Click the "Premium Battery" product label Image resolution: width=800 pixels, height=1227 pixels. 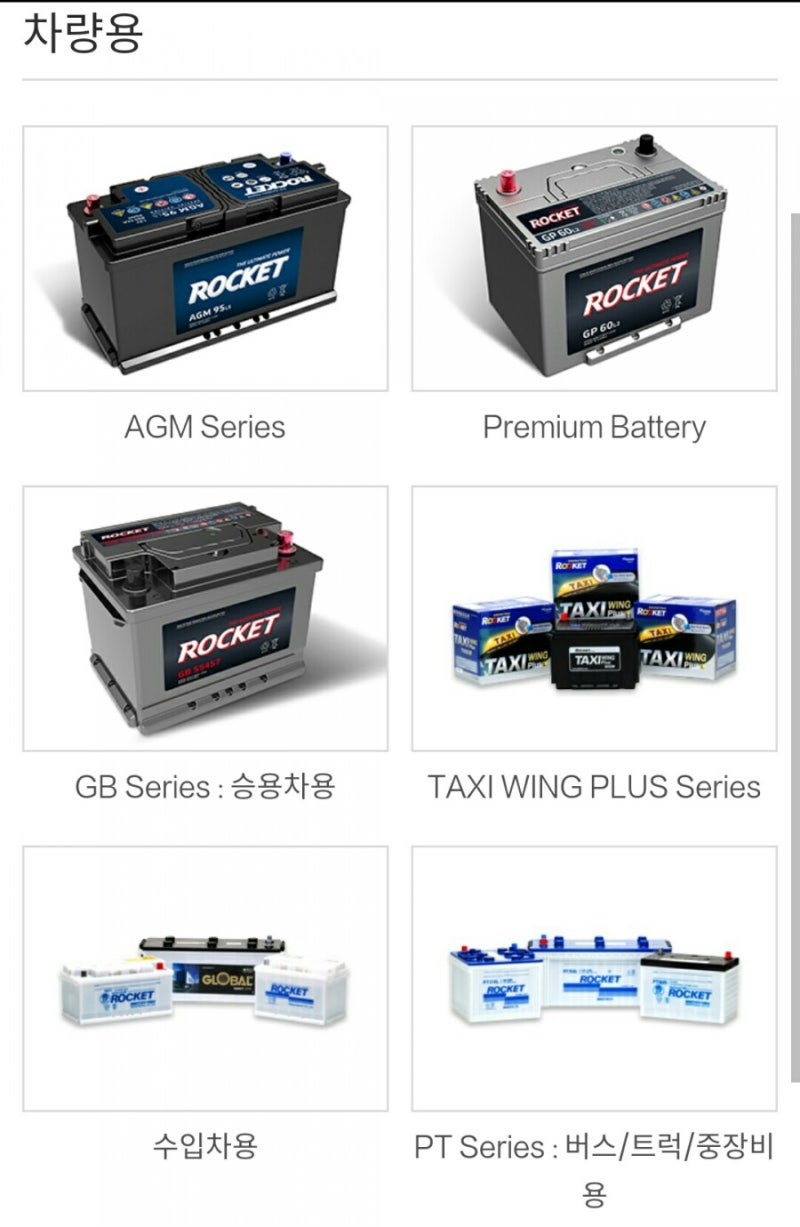[594, 427]
